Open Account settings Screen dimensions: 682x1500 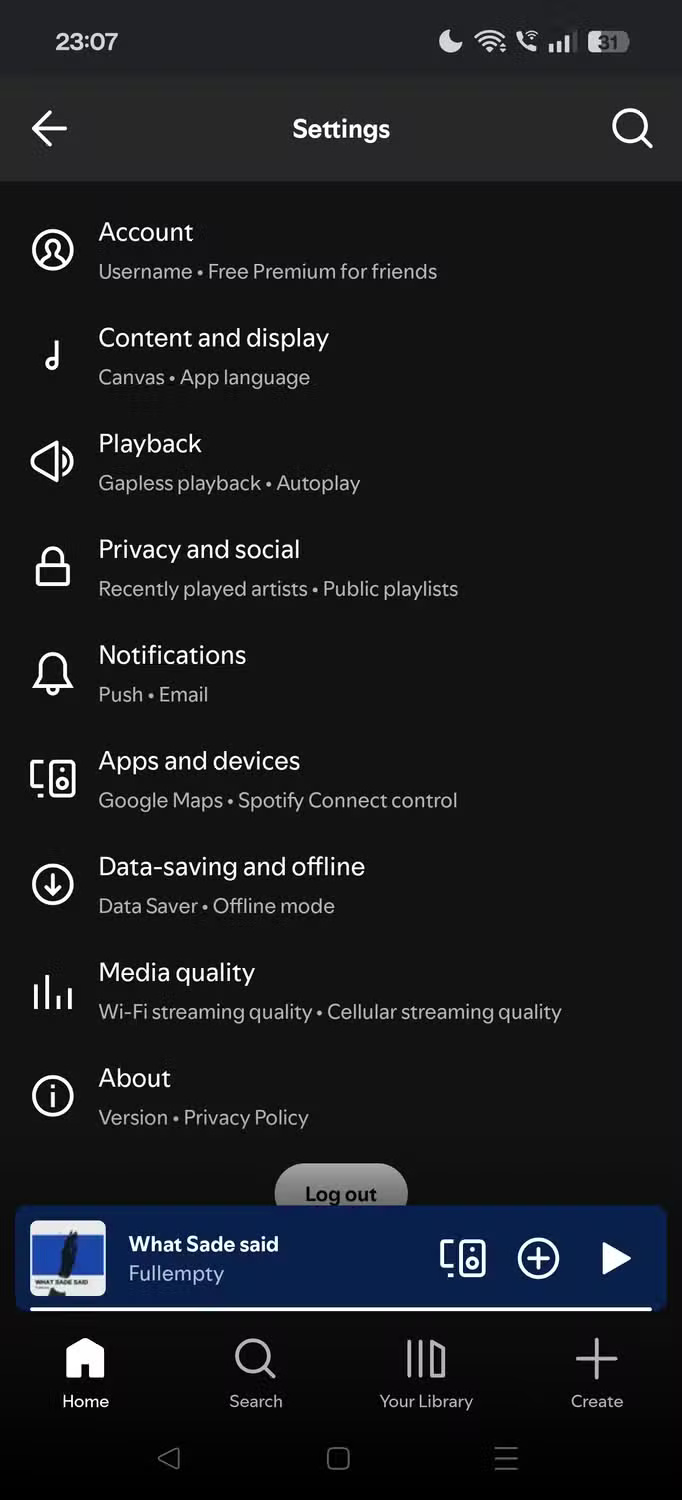267,250
